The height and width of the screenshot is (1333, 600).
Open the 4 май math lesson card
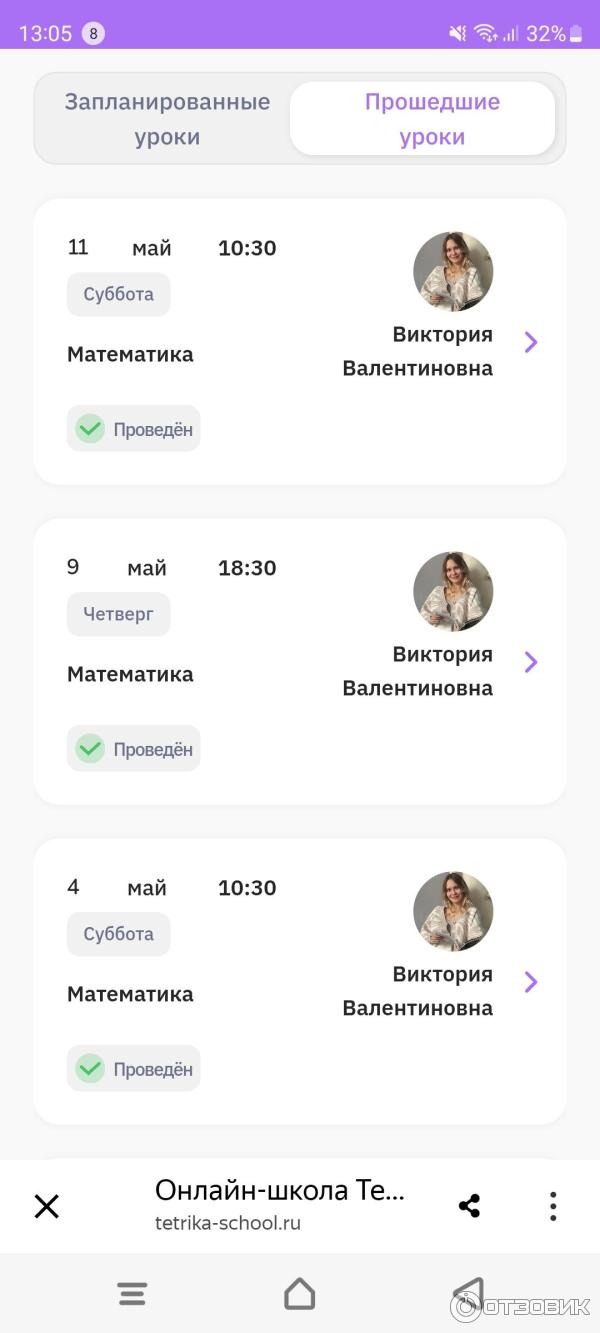coord(300,982)
